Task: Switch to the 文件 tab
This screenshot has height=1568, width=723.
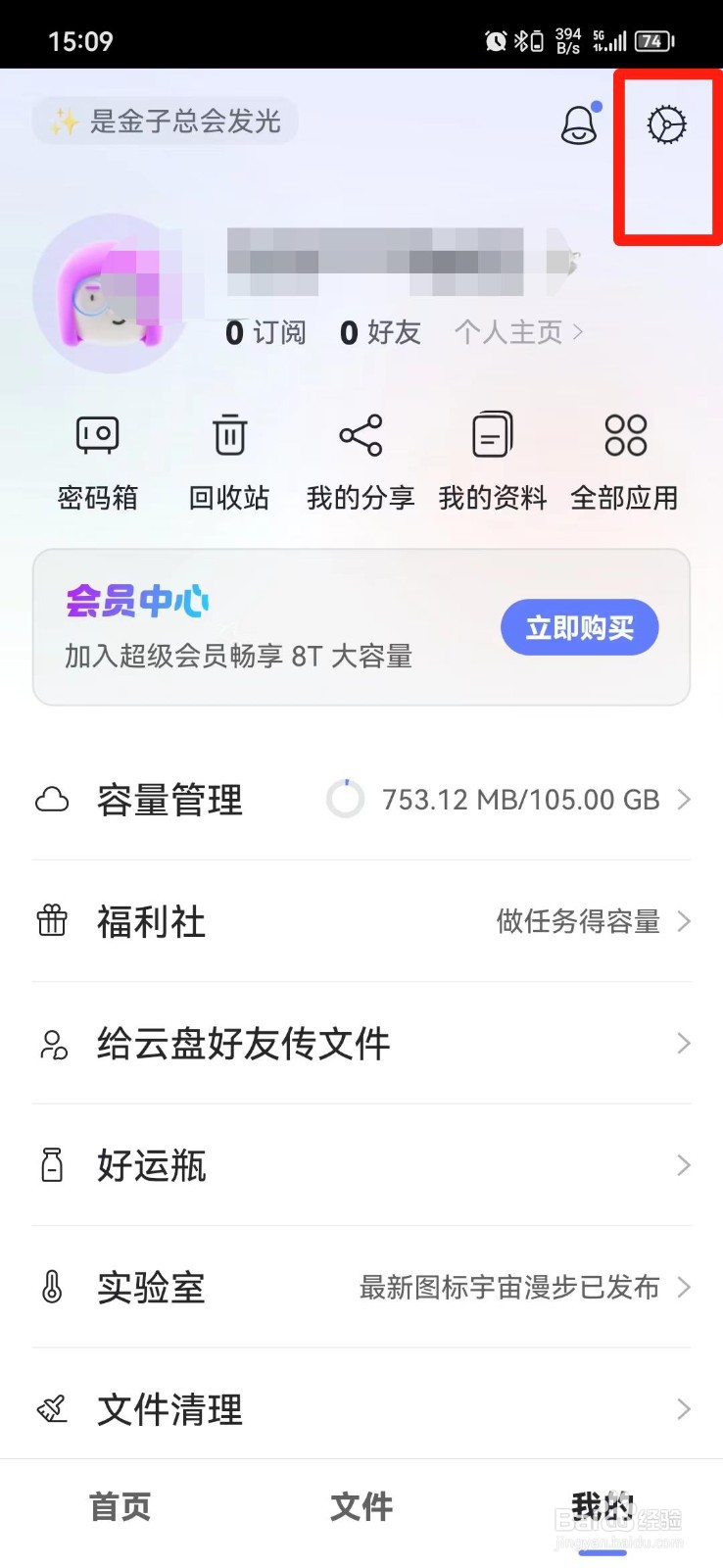Action: click(x=361, y=1506)
